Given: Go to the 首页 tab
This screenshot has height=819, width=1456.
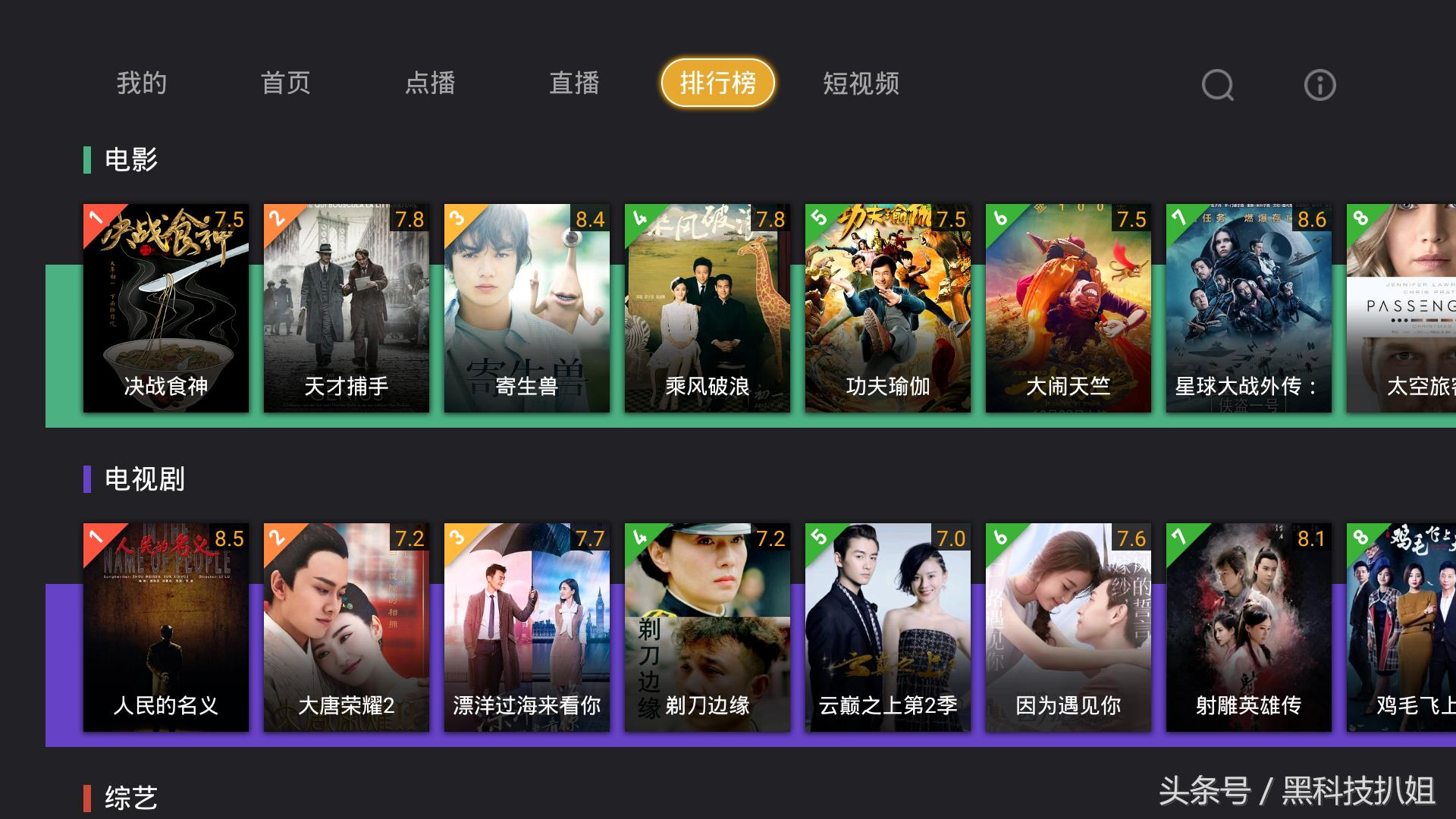Looking at the screenshot, I should pyautogui.click(x=286, y=83).
